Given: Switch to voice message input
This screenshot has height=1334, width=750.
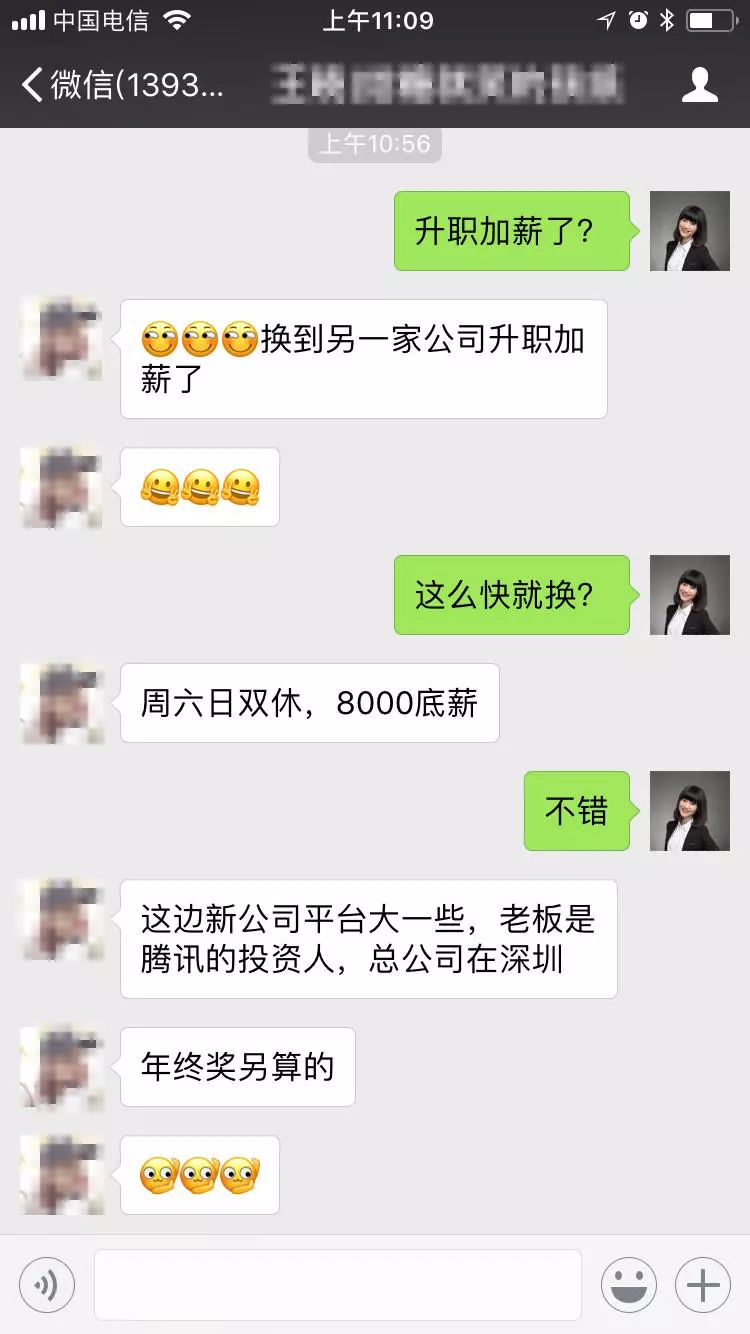Looking at the screenshot, I should 47,1285.
